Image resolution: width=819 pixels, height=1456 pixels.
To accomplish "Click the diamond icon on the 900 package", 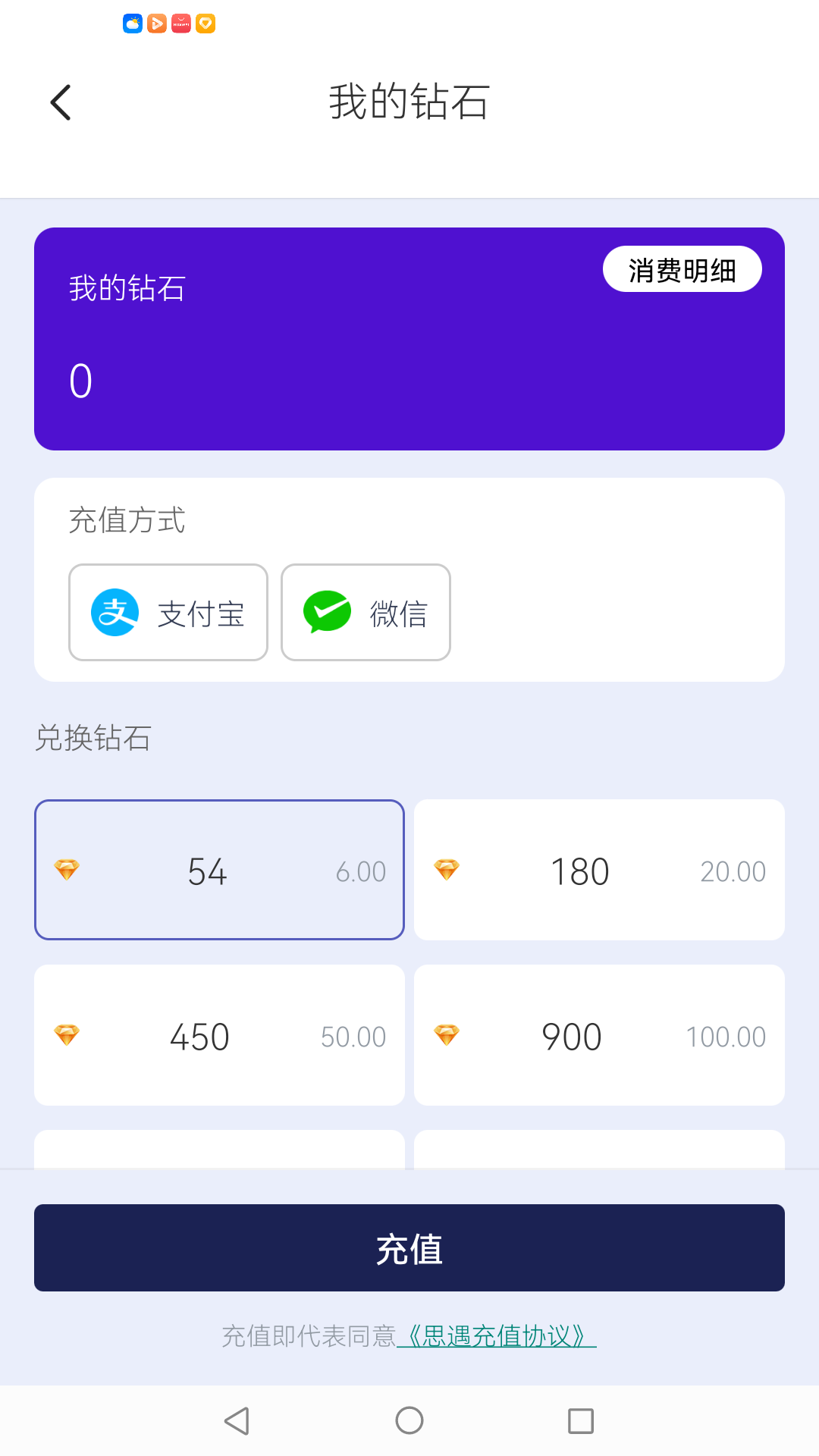I will coord(448,1035).
